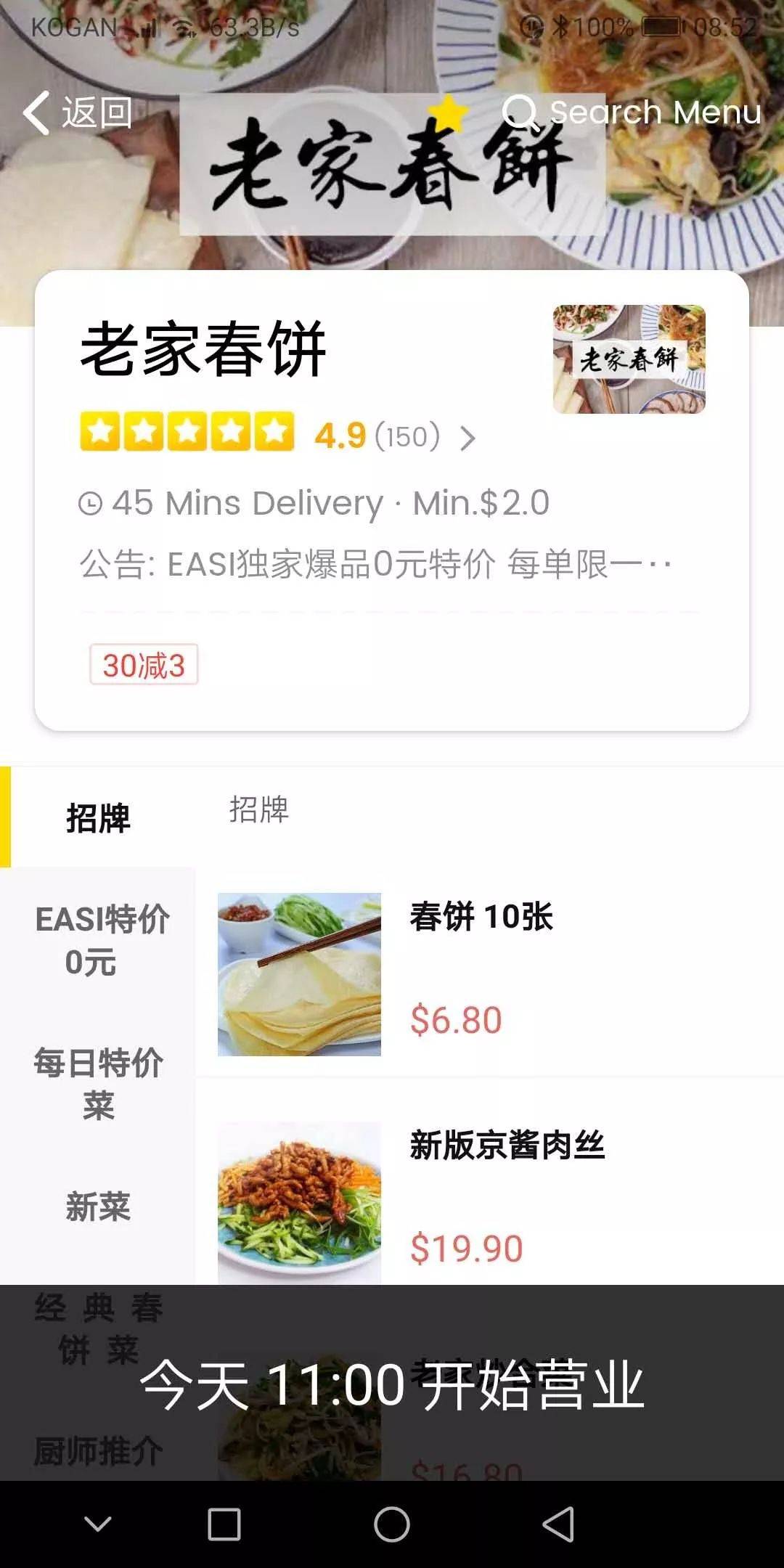Go back using the 返回 button
Screen dimensions: 784x1568
coord(78,113)
